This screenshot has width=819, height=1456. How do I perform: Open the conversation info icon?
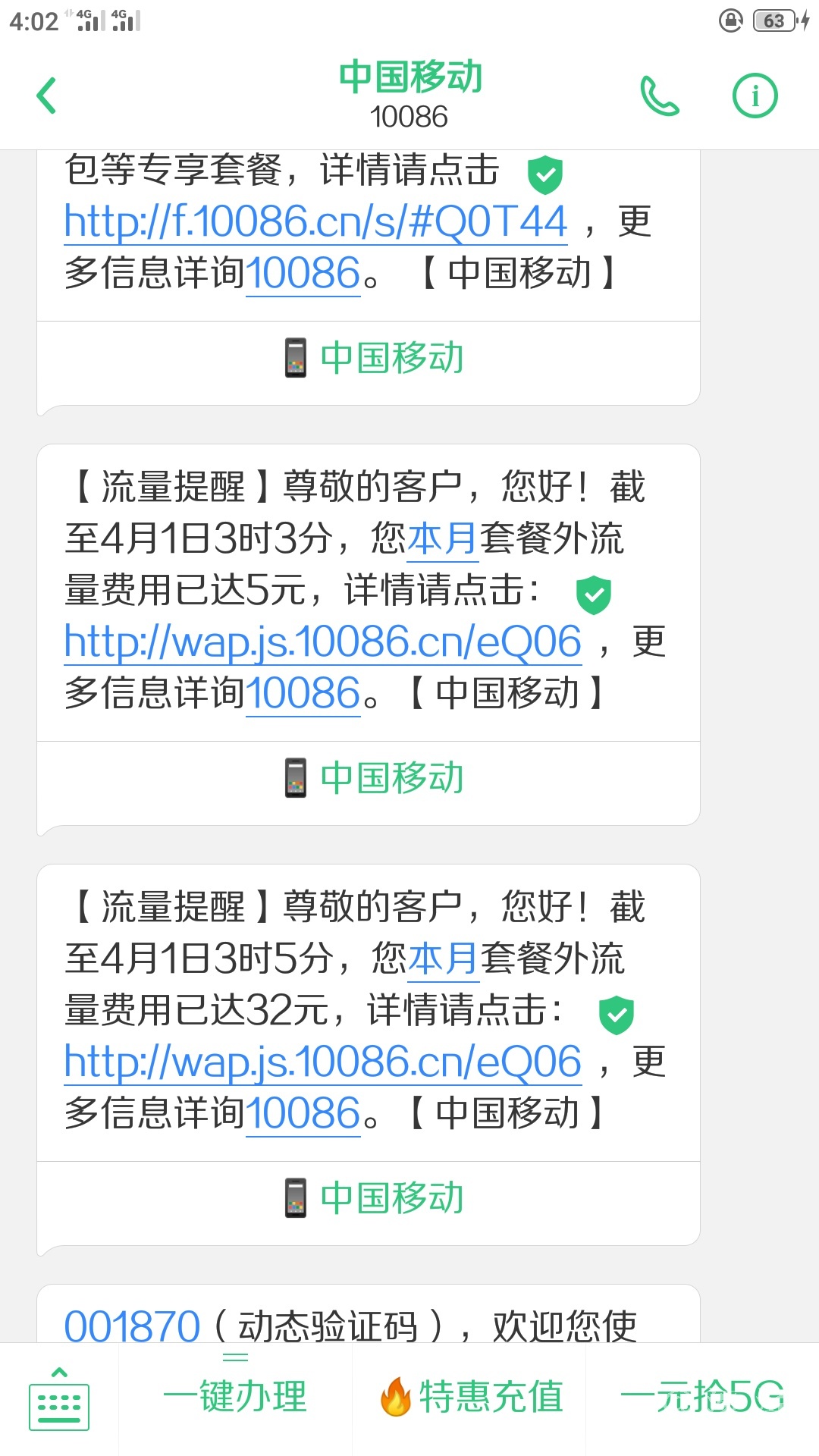(x=755, y=96)
